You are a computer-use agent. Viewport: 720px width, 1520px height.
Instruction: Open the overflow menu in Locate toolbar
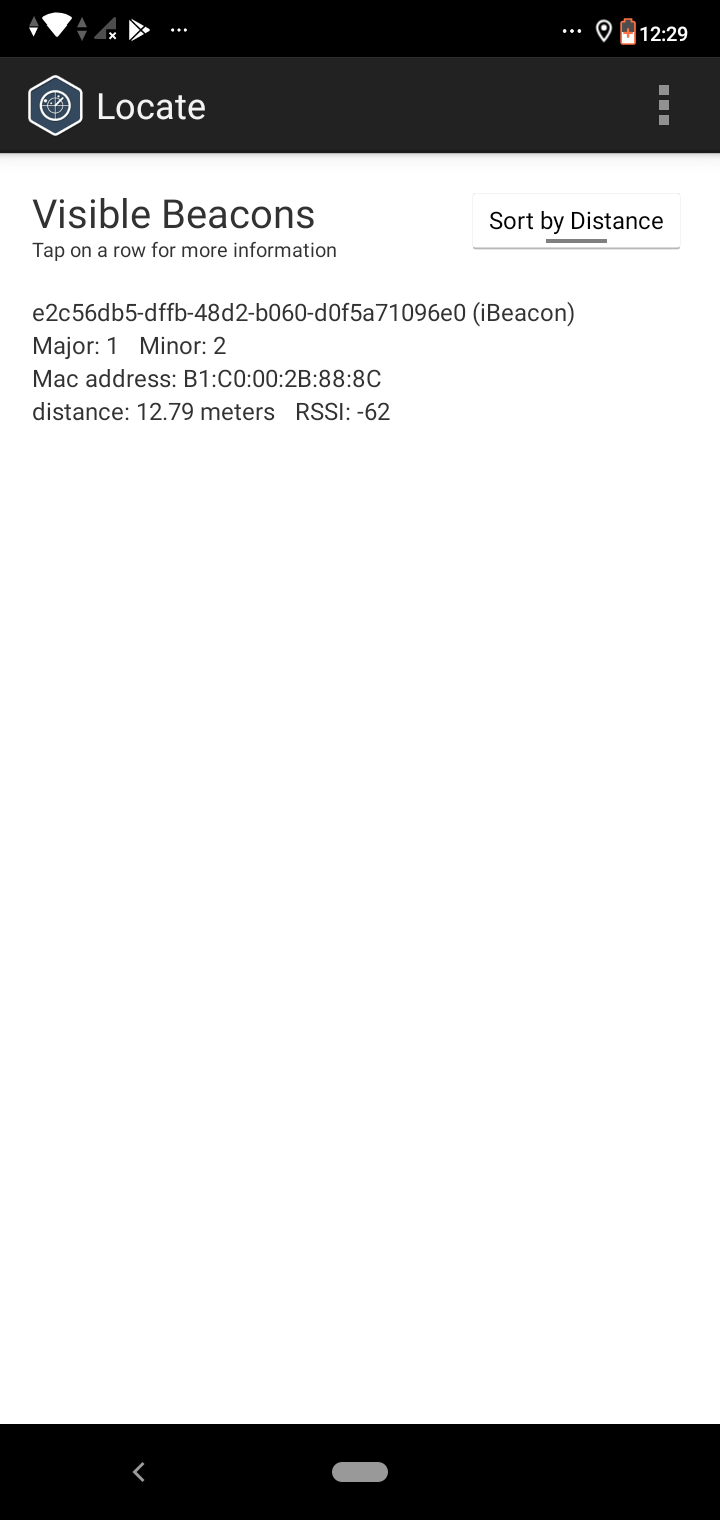click(x=663, y=105)
